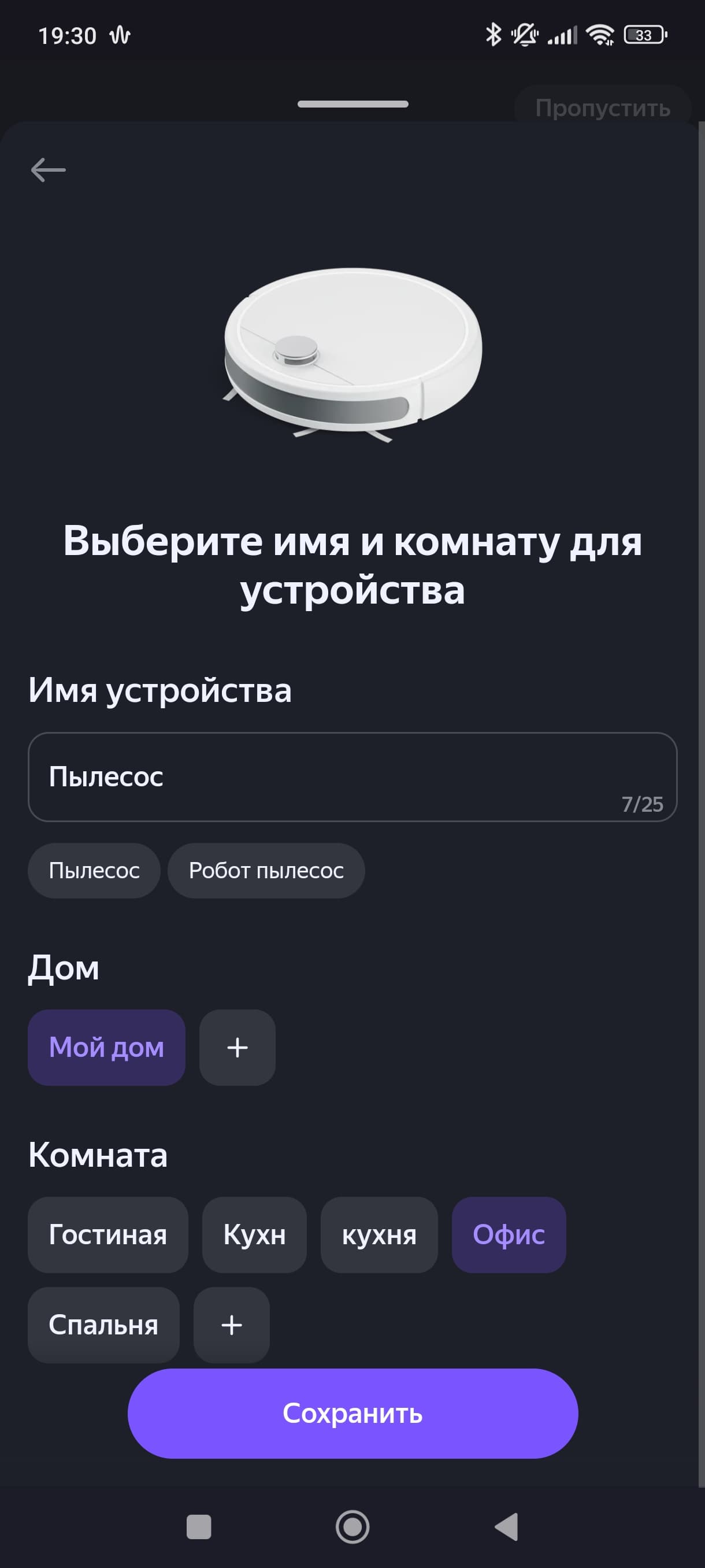Select the Спальня room

click(103, 1325)
